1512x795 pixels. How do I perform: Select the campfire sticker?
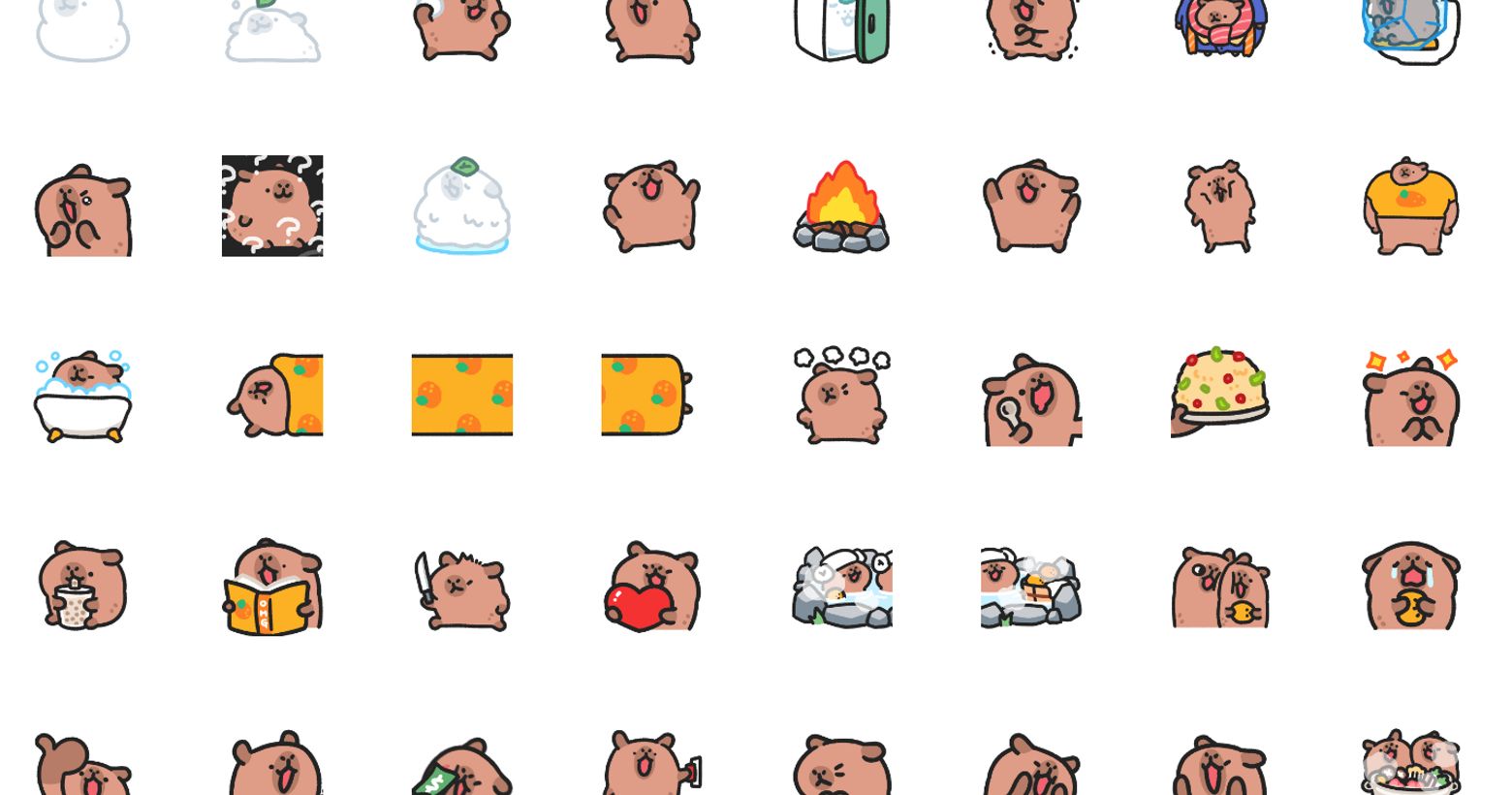(x=841, y=206)
